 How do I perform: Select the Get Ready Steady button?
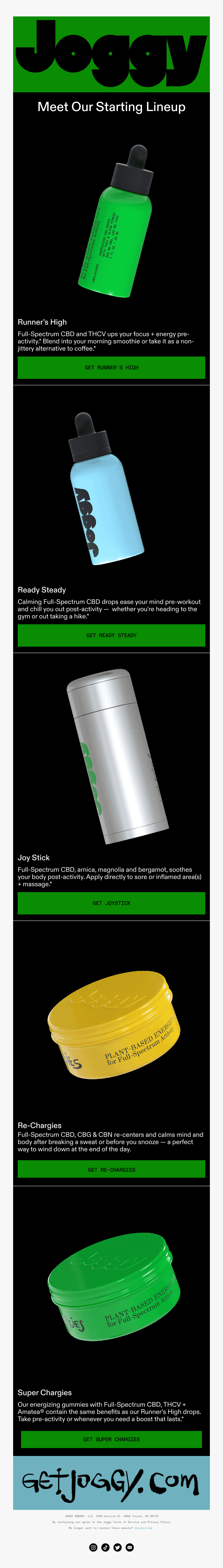click(111, 635)
